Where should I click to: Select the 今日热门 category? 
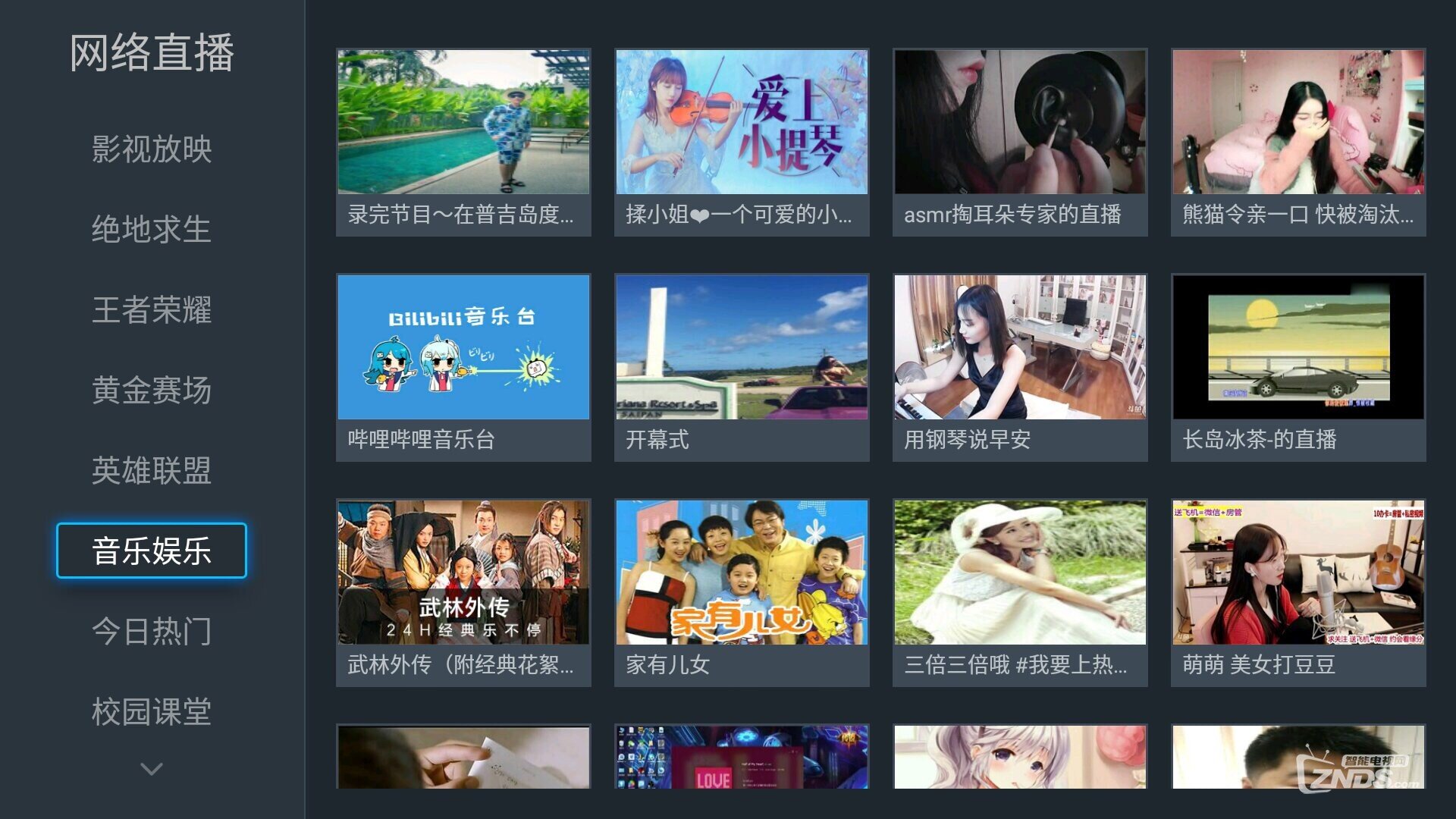point(152,631)
